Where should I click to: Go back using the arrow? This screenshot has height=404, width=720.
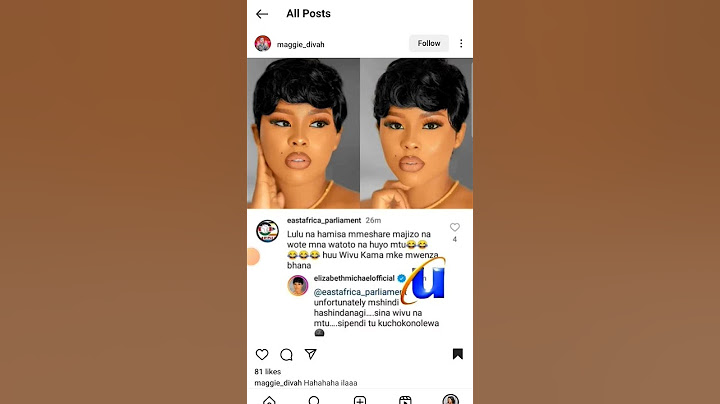tap(262, 14)
